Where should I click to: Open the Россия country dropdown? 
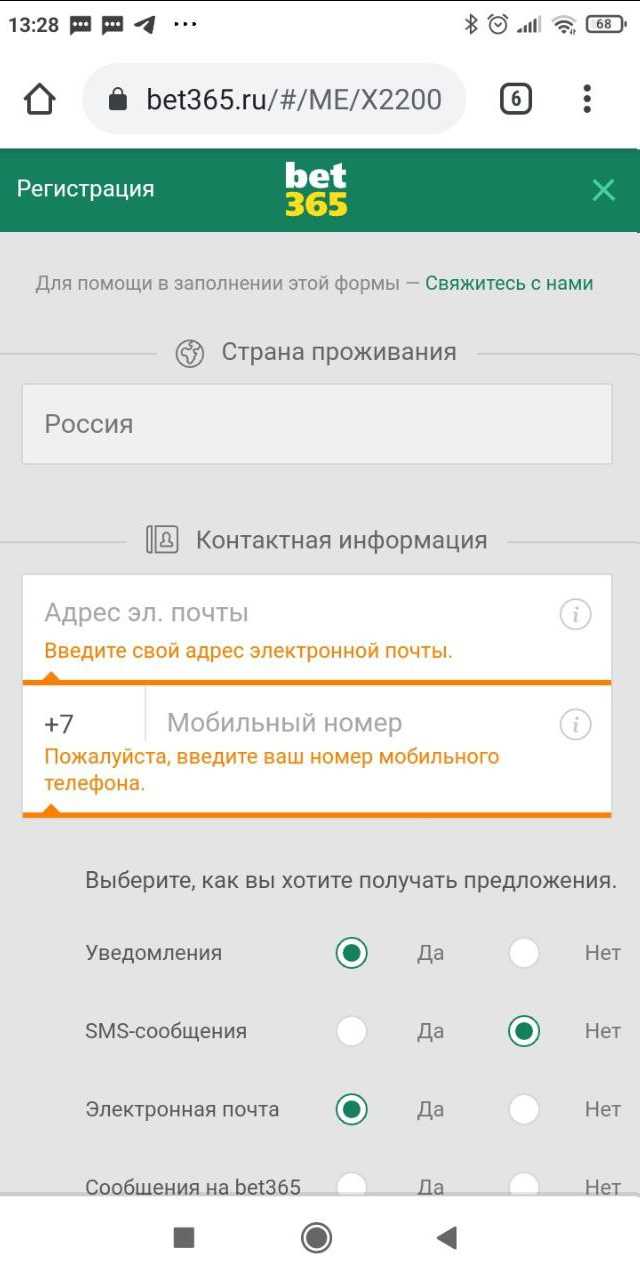(x=316, y=424)
